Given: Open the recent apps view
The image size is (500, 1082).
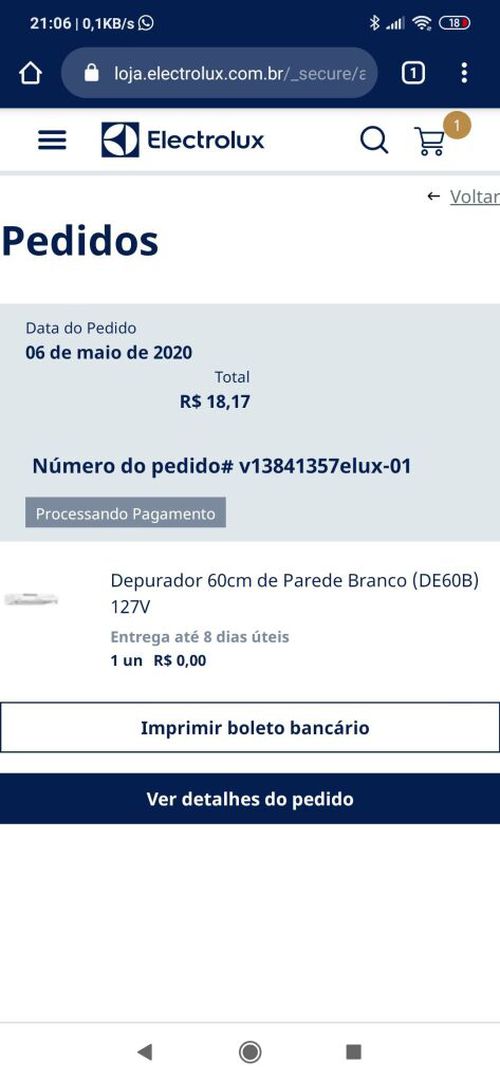Looking at the screenshot, I should 353,1052.
